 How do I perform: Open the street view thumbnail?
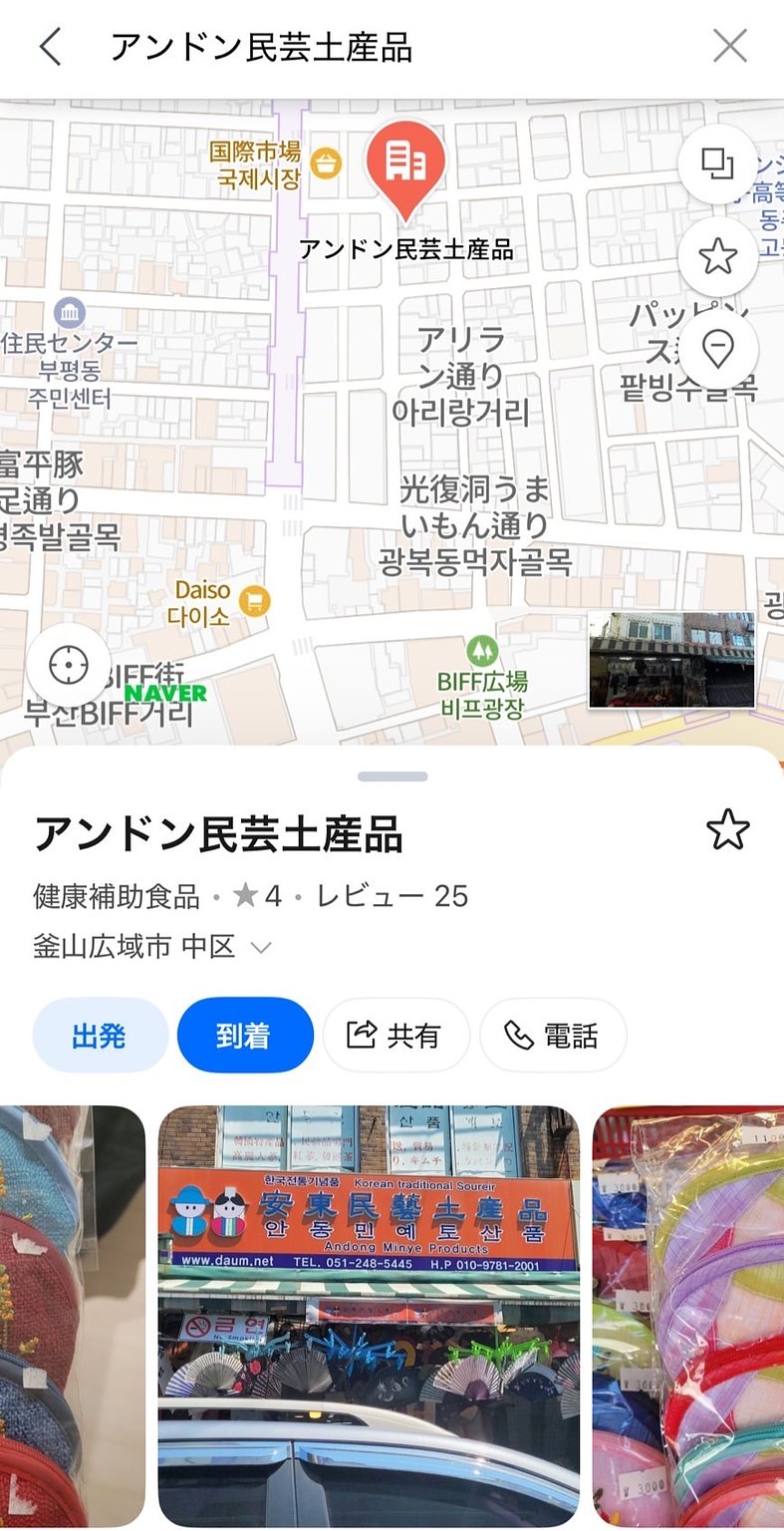670,660
